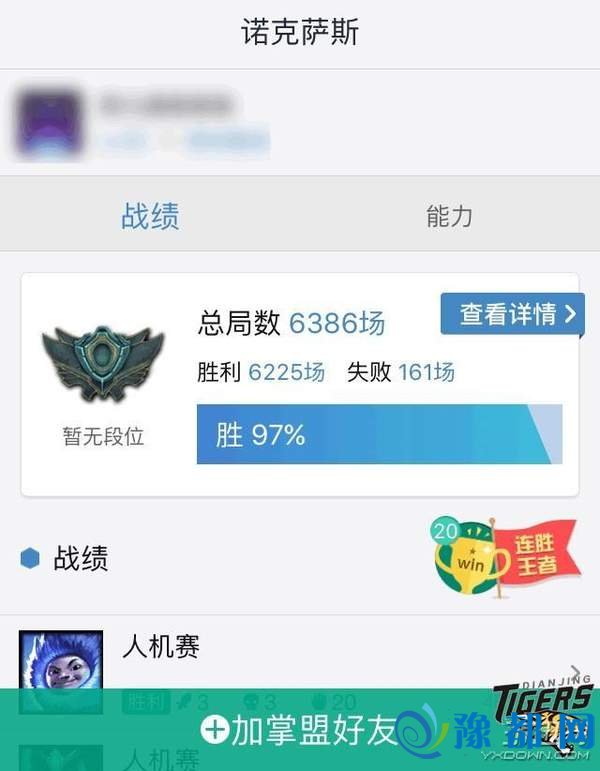Open 查看详情 for match statistics
This screenshot has height=771, width=600.
coord(511,314)
